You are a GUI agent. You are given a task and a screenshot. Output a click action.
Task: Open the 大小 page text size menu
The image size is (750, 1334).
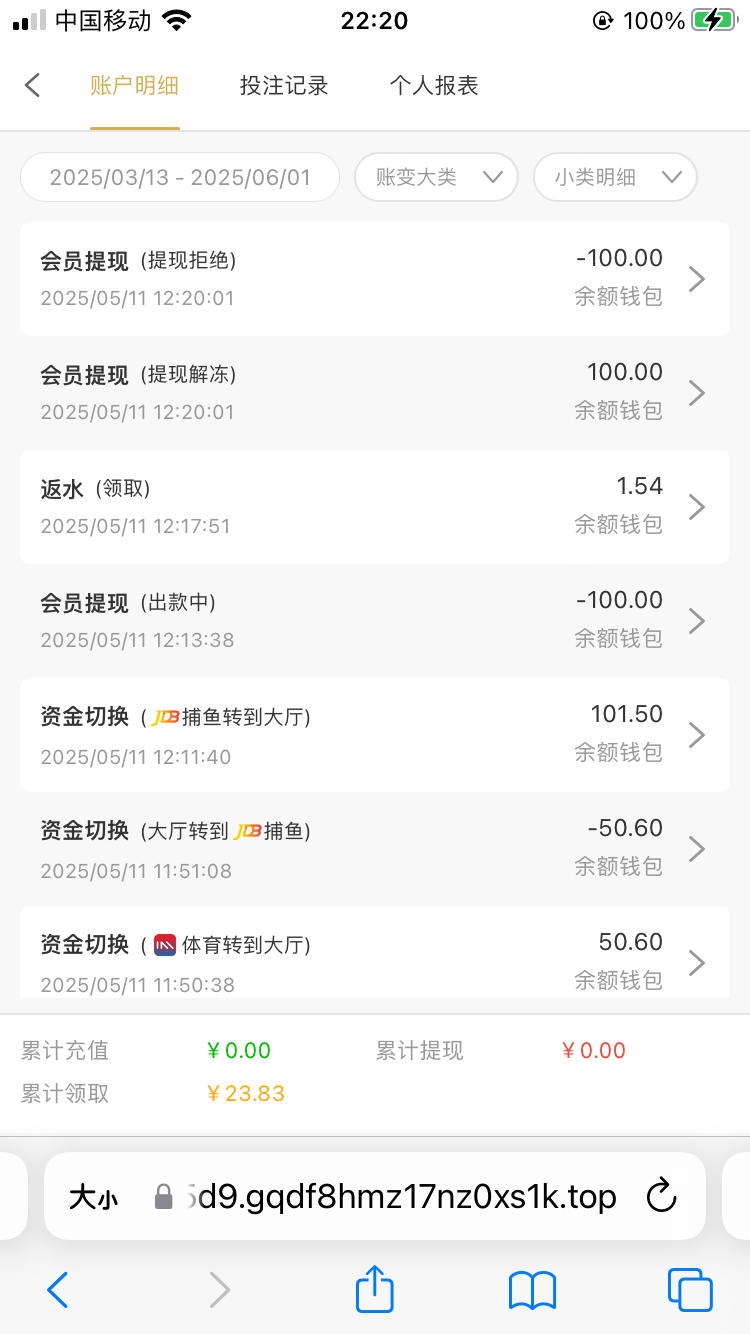93,1197
